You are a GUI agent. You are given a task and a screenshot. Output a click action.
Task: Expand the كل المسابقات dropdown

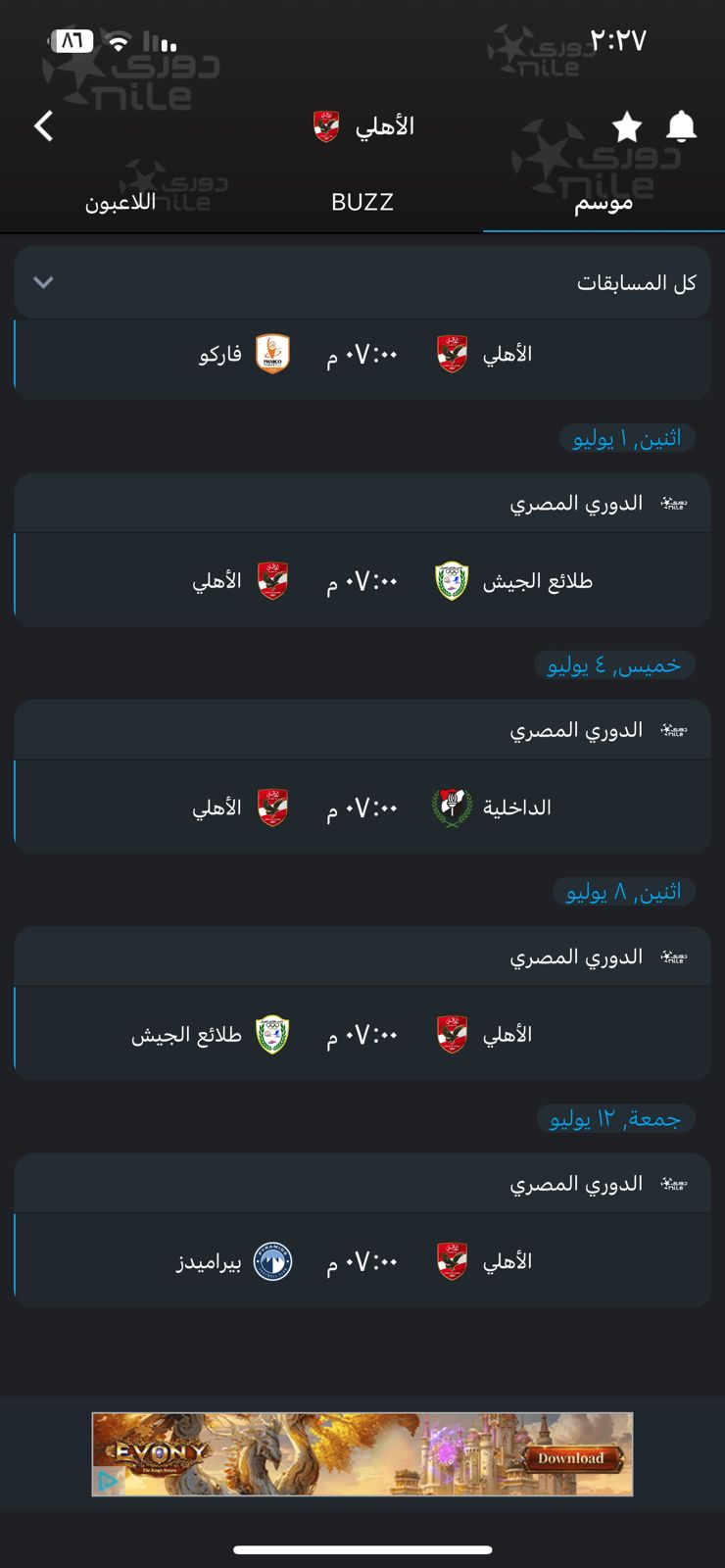tap(362, 282)
